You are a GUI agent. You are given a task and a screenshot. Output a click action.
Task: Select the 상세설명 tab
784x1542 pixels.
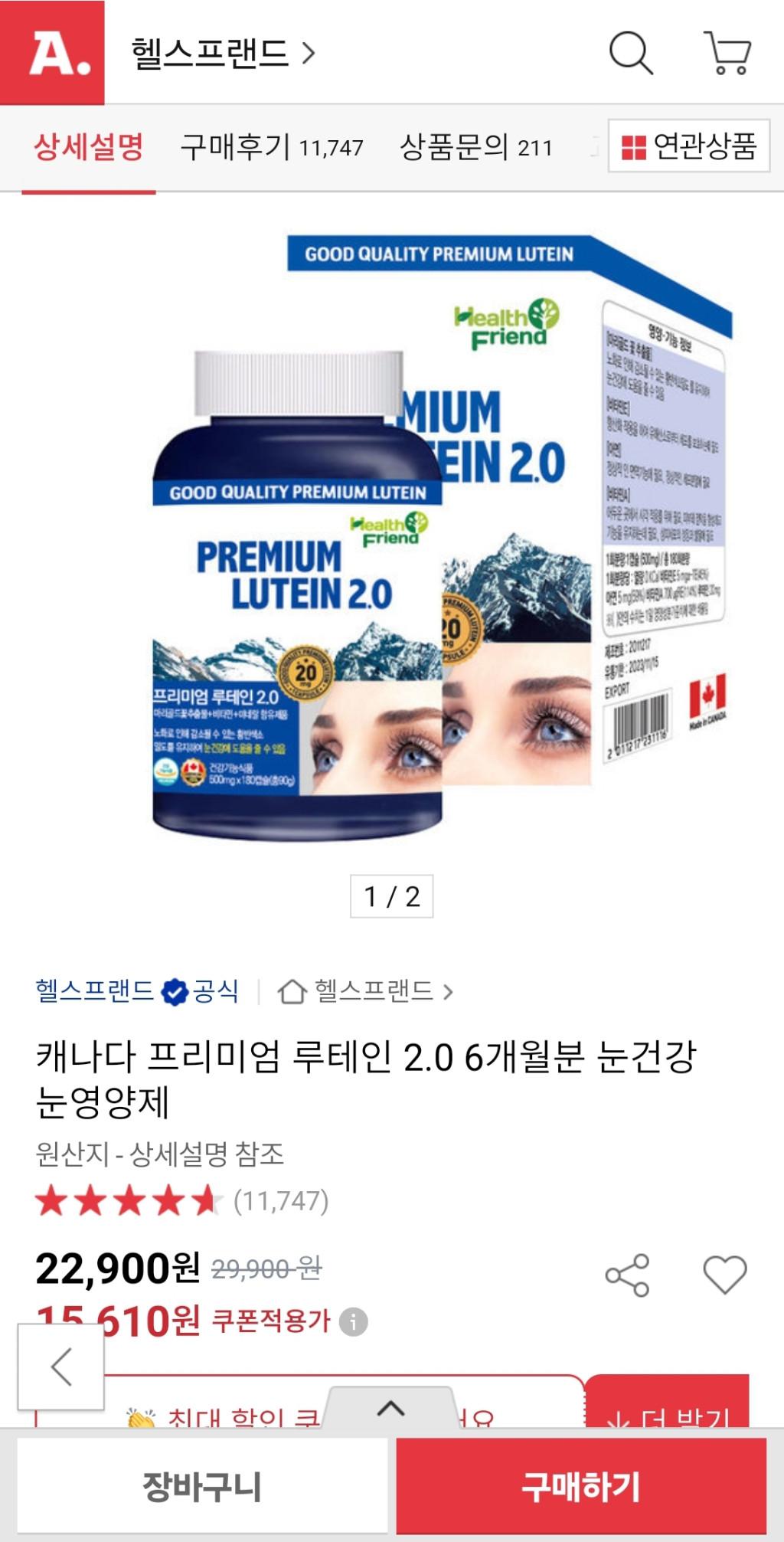point(89,146)
